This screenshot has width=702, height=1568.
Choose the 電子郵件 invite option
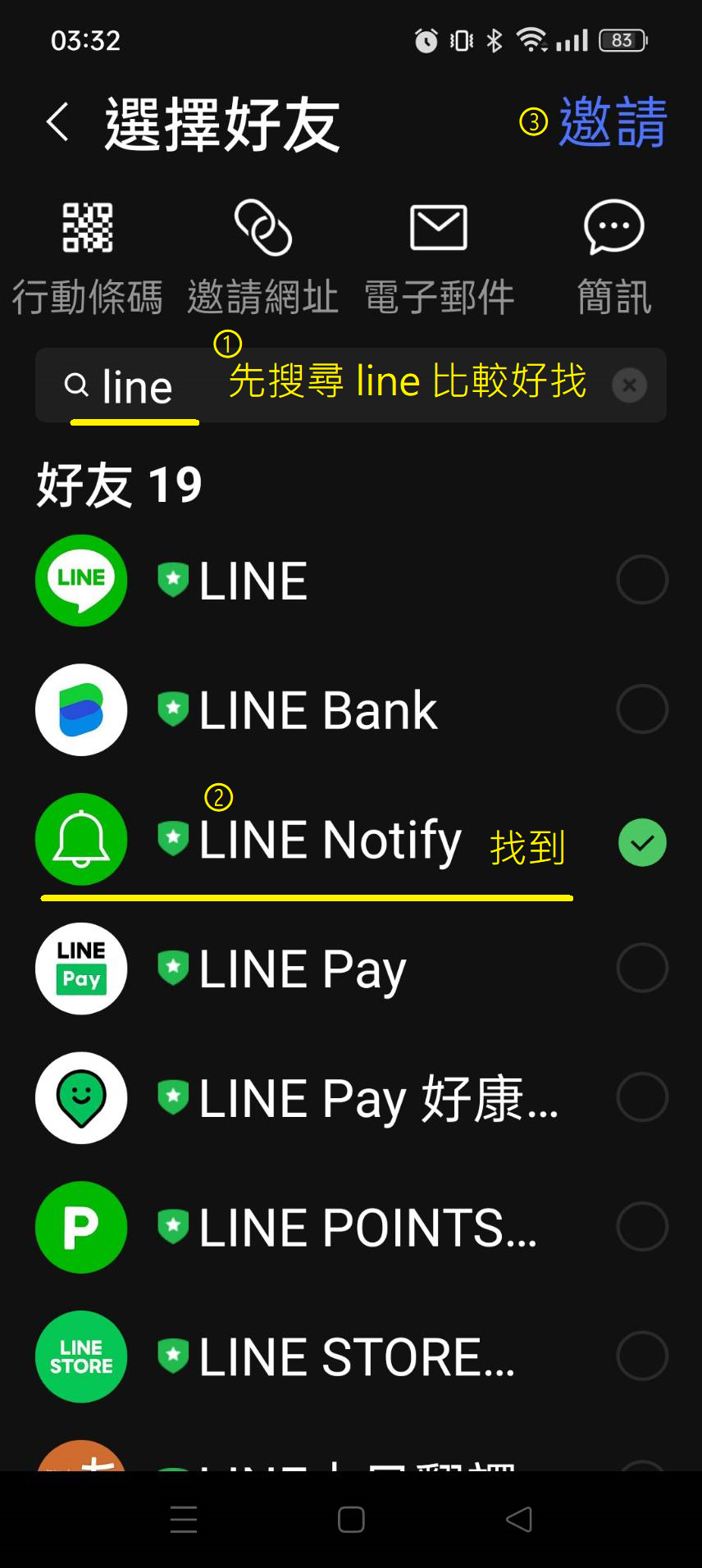pyautogui.click(x=439, y=258)
